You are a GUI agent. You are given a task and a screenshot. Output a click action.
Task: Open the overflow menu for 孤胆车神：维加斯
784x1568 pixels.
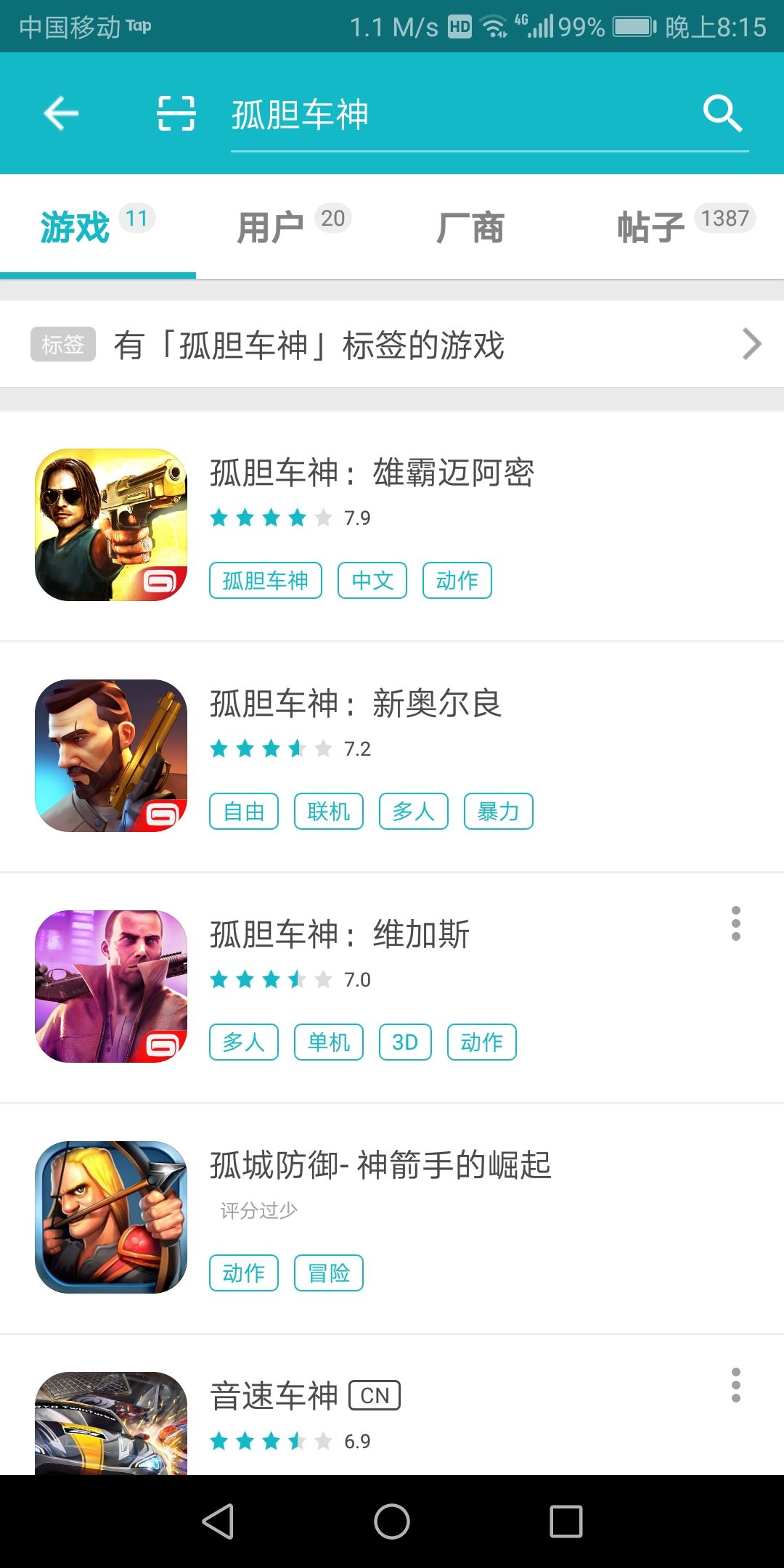point(736,923)
